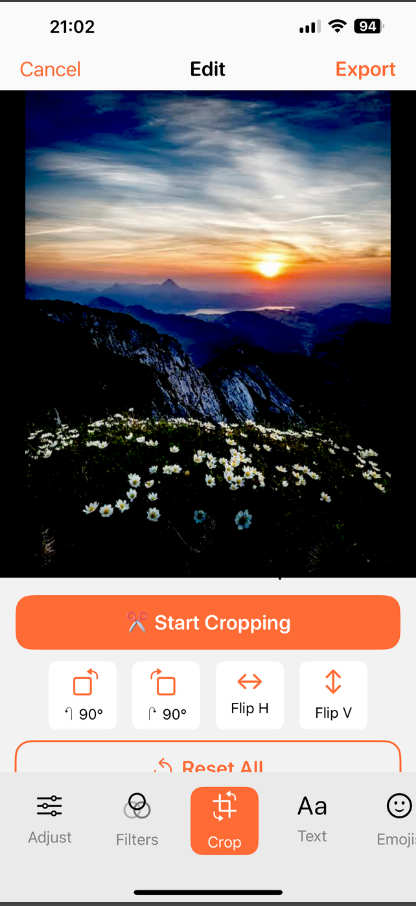Image resolution: width=416 pixels, height=906 pixels.
Task: Rotate the image 90° counterclockwise
Action: click(x=83, y=695)
